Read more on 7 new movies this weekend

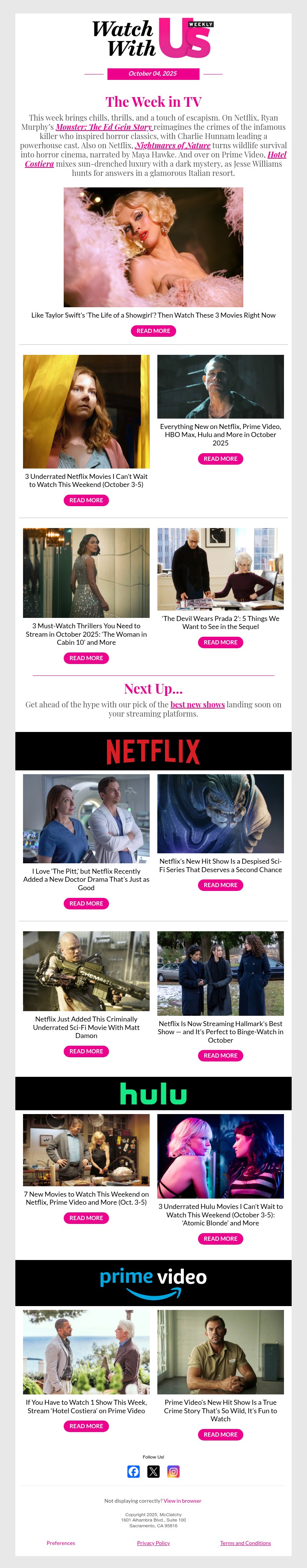point(86,1218)
